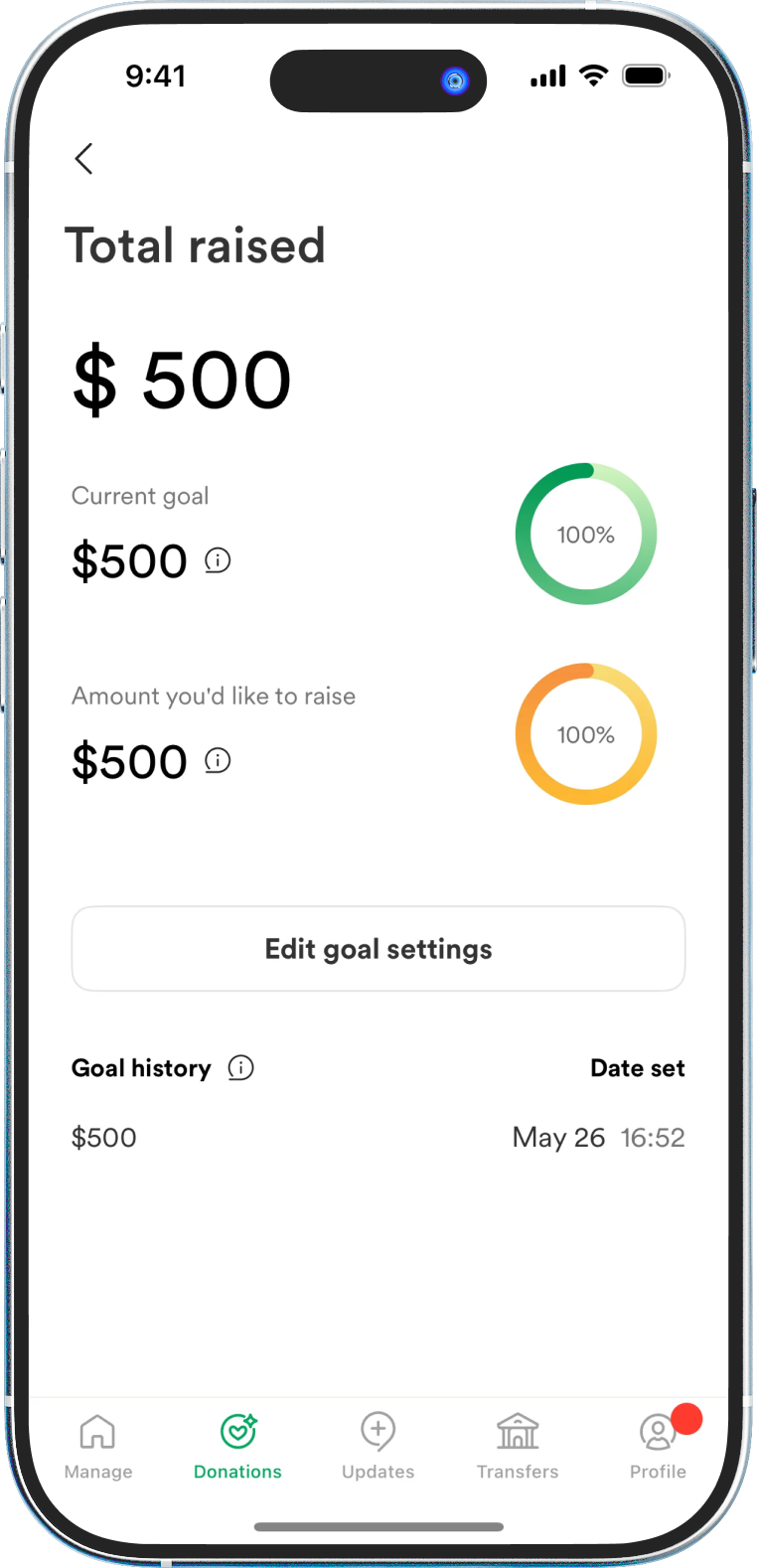Select the Donations tab
This screenshot has height=1568, width=758.
coord(237,1447)
